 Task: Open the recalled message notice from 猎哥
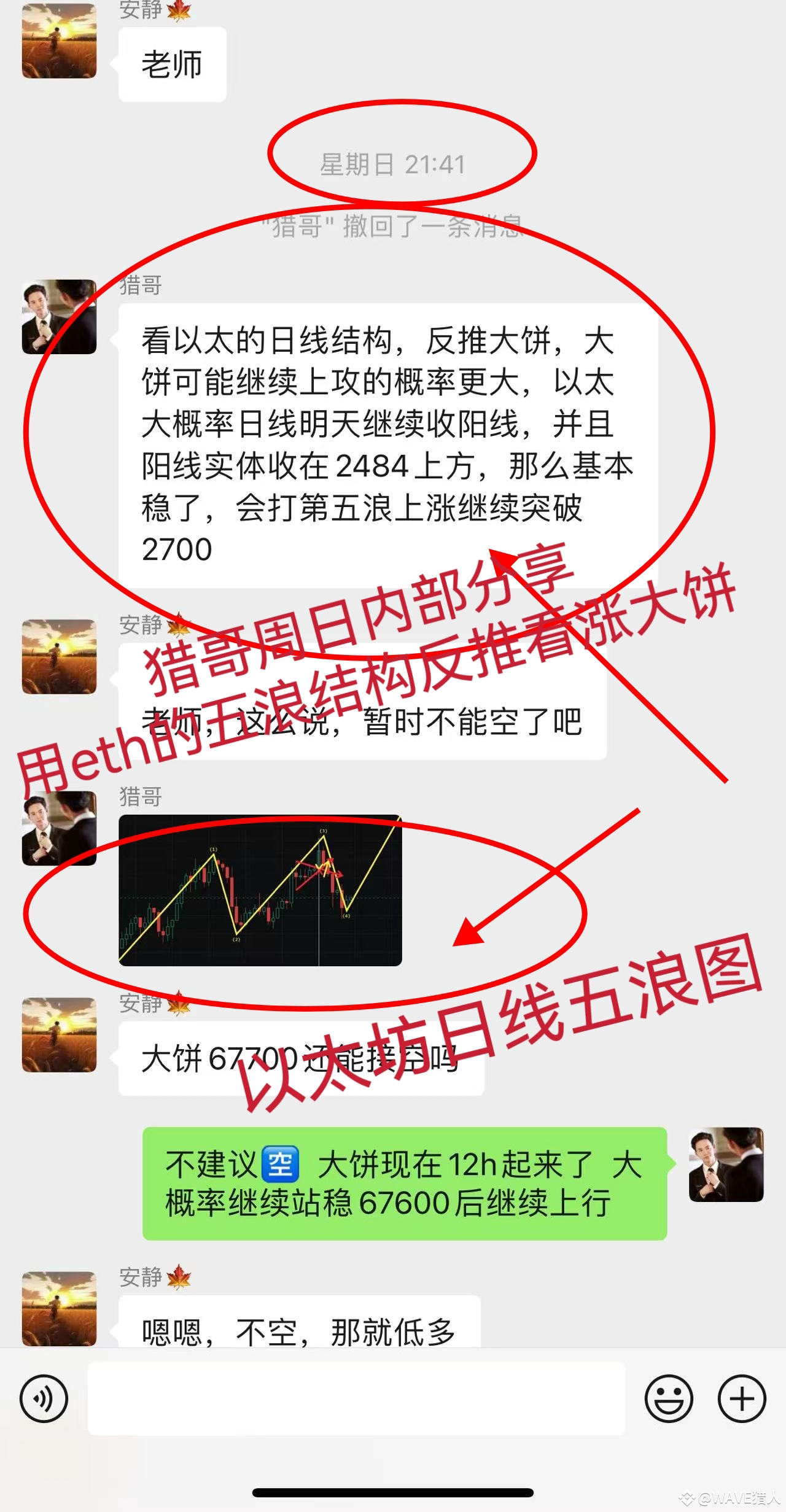393,227
